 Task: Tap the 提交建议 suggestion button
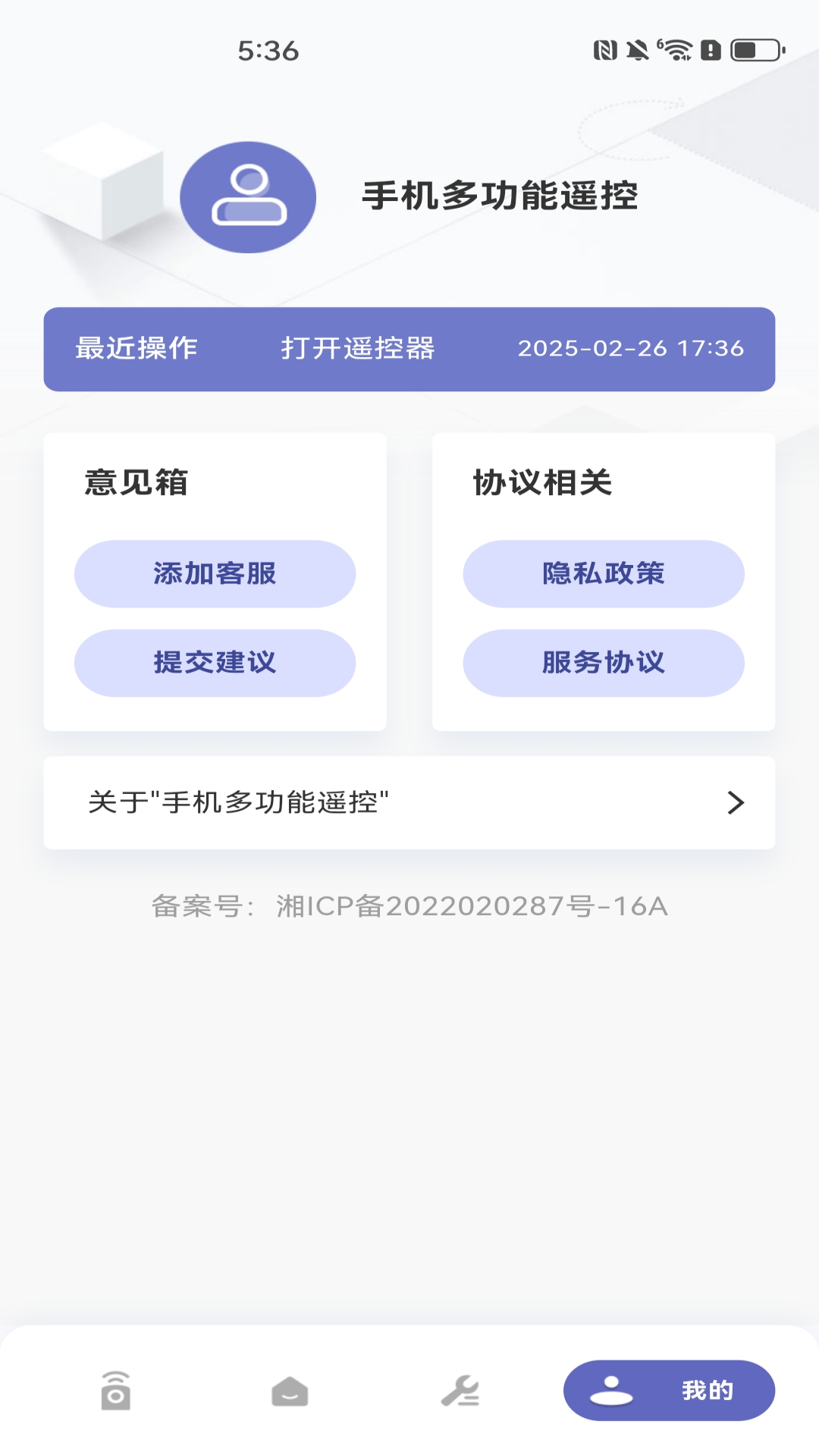pyautogui.click(x=215, y=663)
